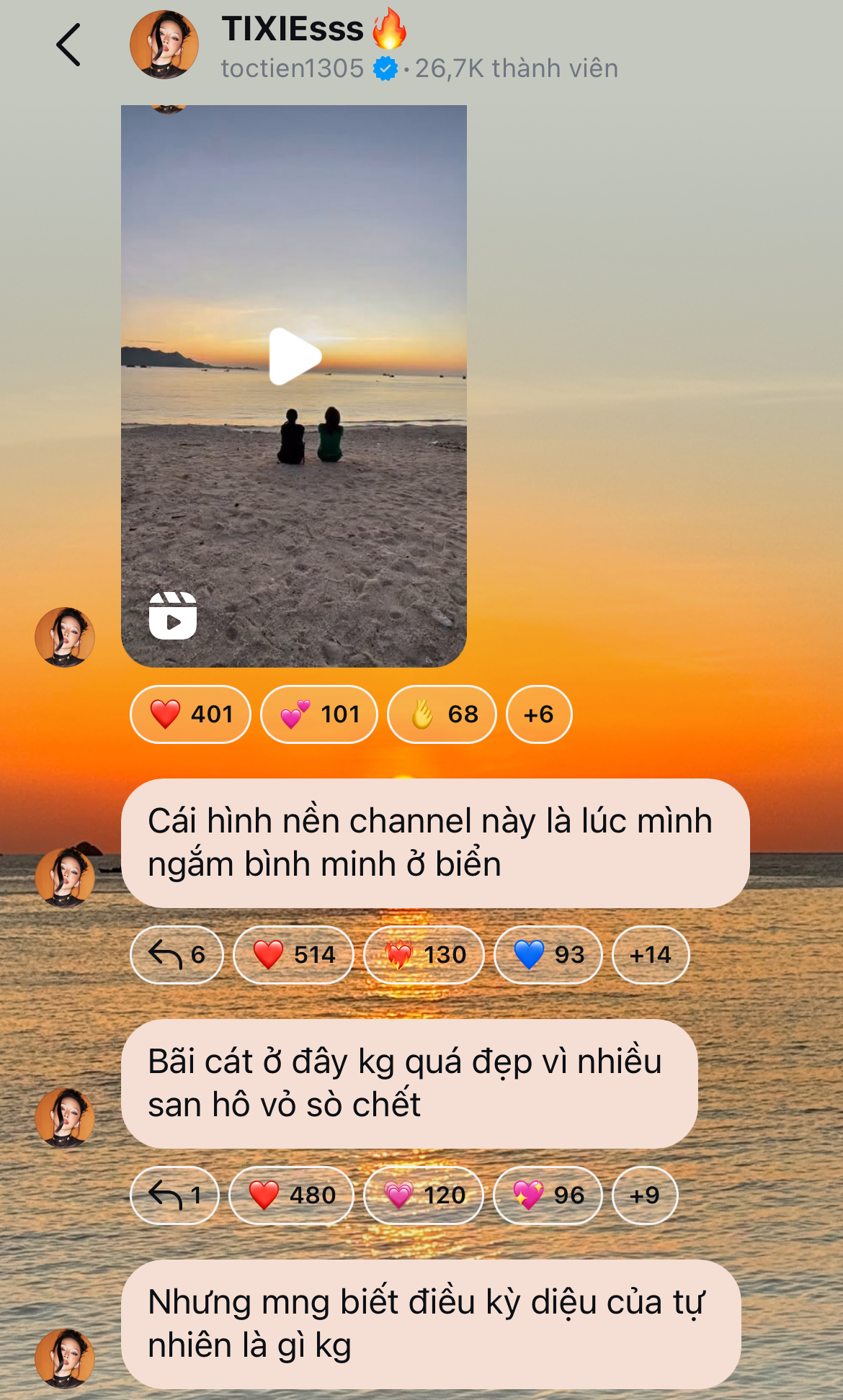The height and width of the screenshot is (1400, 843).
Task: Open TIXIEsss channel profile picture
Action: (164, 42)
